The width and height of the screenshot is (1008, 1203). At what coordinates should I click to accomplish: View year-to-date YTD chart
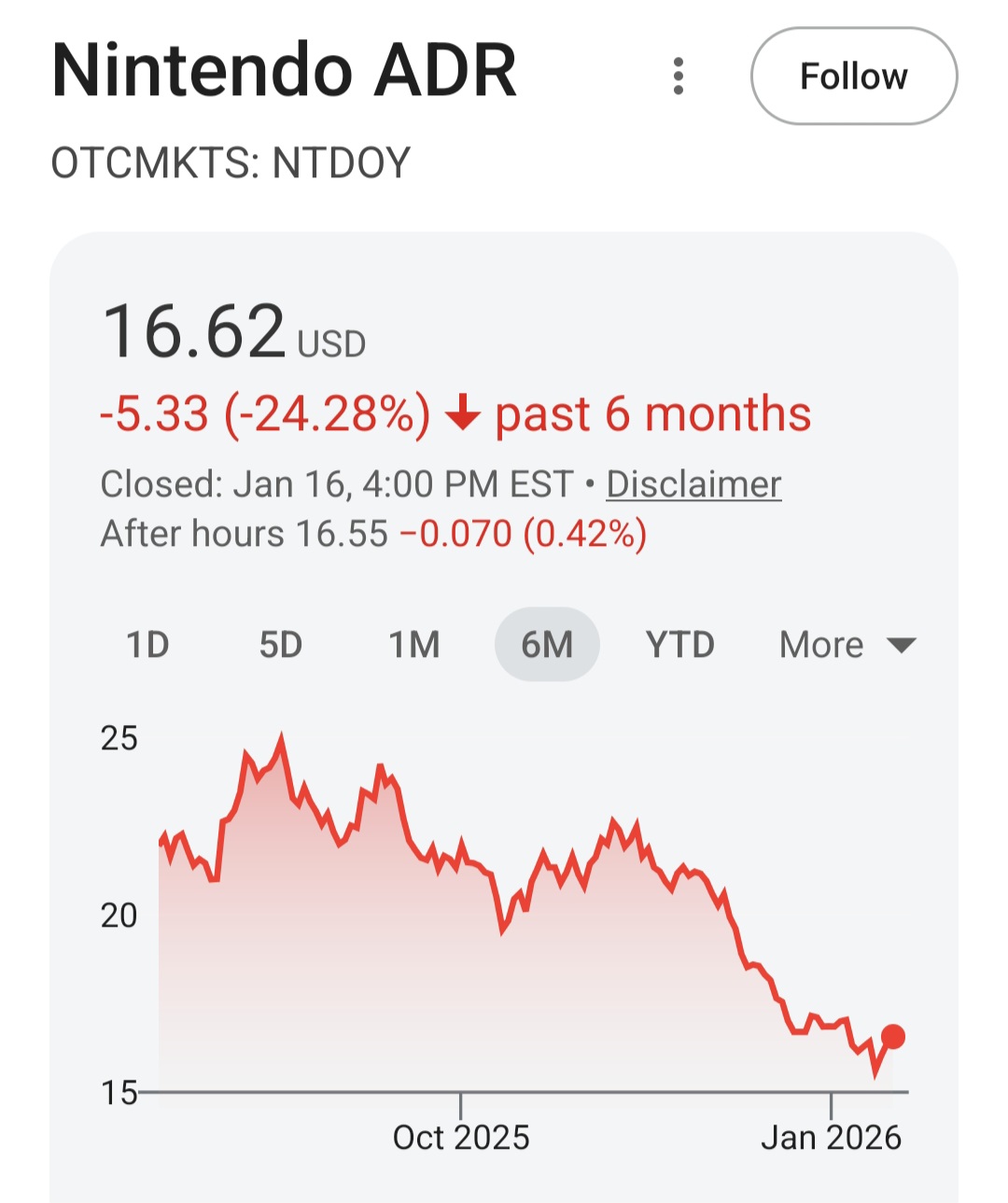(679, 645)
